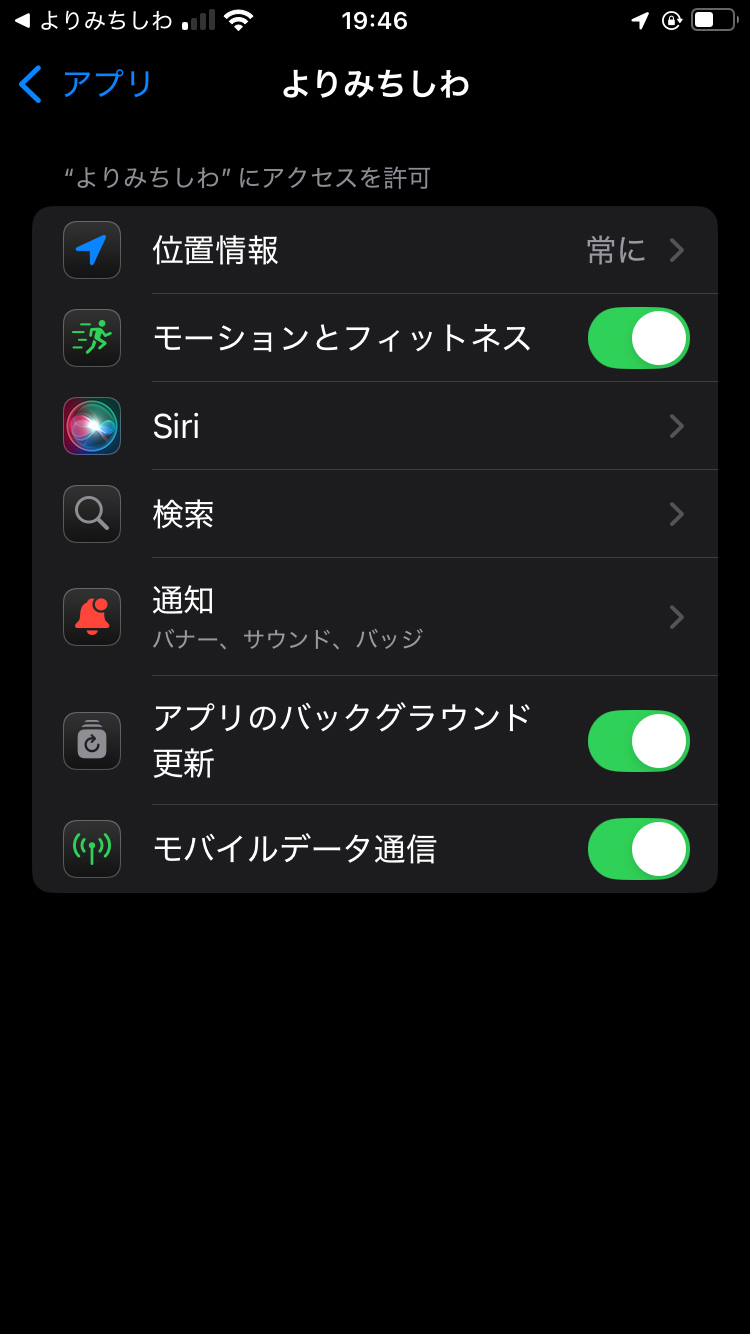Viewport: 750px width, 1334px height.
Task: Open the 検索 settings row
Action: click(x=375, y=514)
